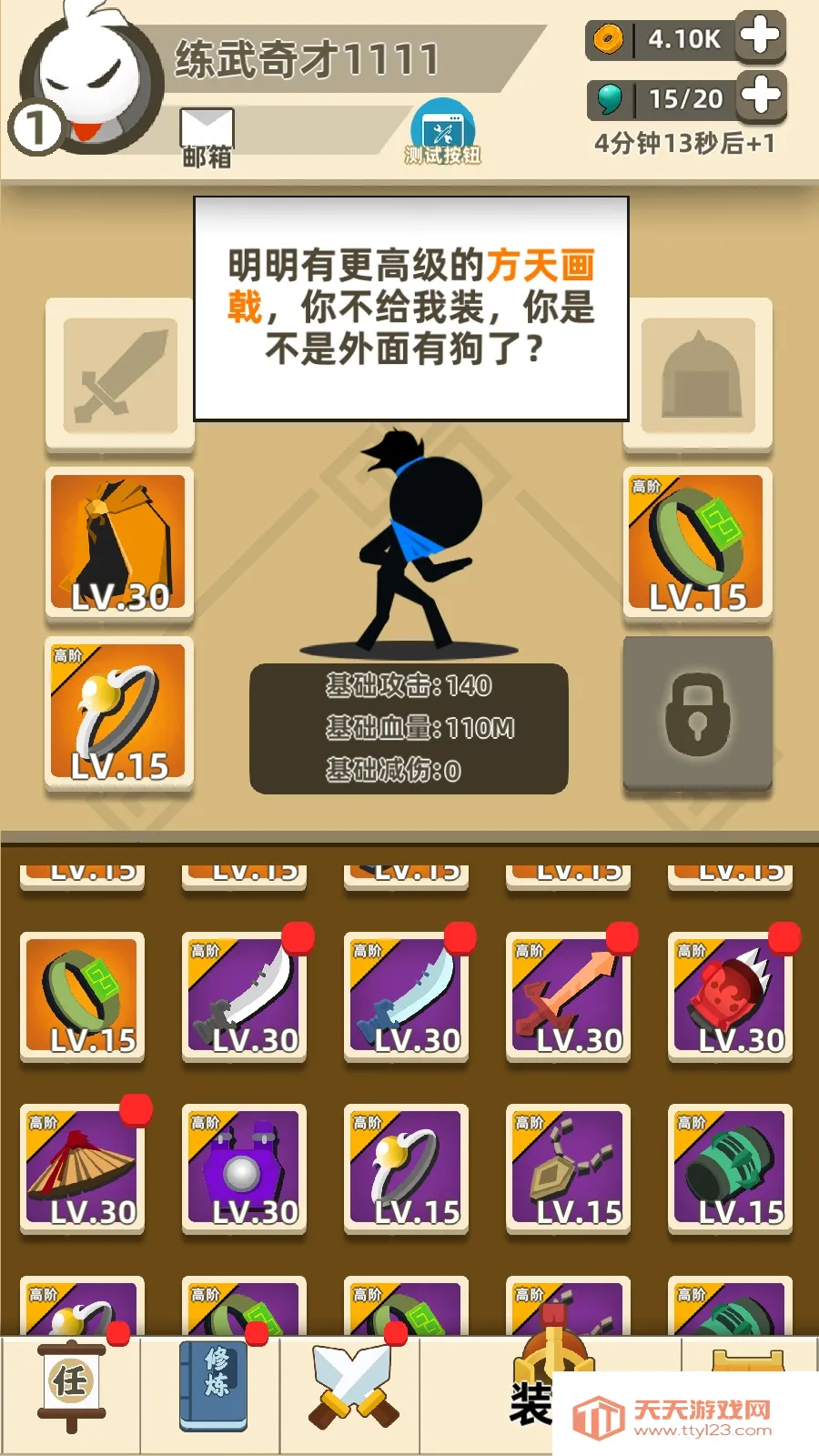Add more energy with plus button beside 15/20
This screenshot has width=819, height=1456.
pyautogui.click(x=761, y=96)
